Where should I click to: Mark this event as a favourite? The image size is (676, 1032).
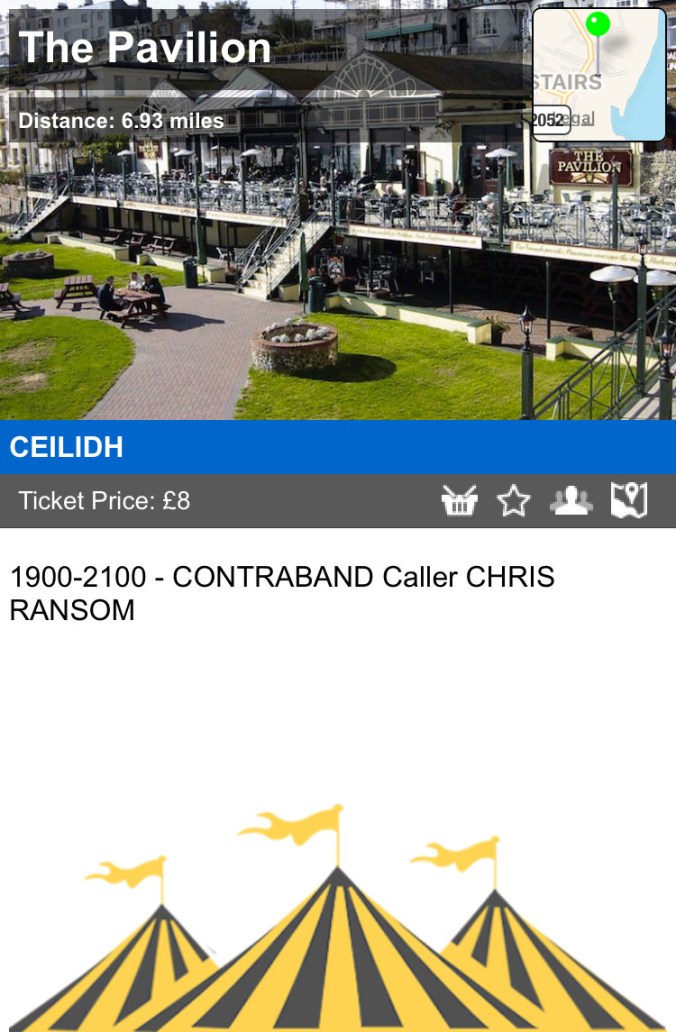click(x=514, y=500)
